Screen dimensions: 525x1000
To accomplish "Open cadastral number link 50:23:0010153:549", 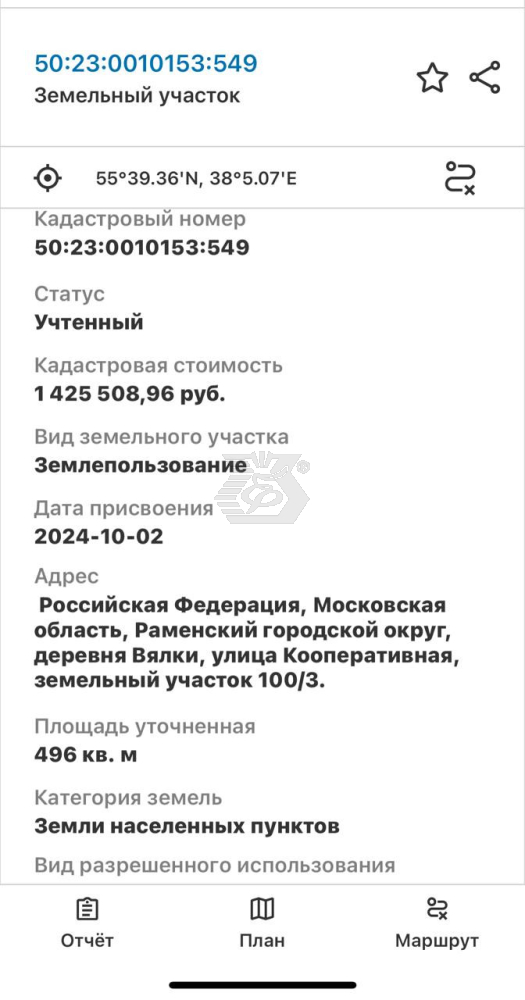I will click(145, 63).
